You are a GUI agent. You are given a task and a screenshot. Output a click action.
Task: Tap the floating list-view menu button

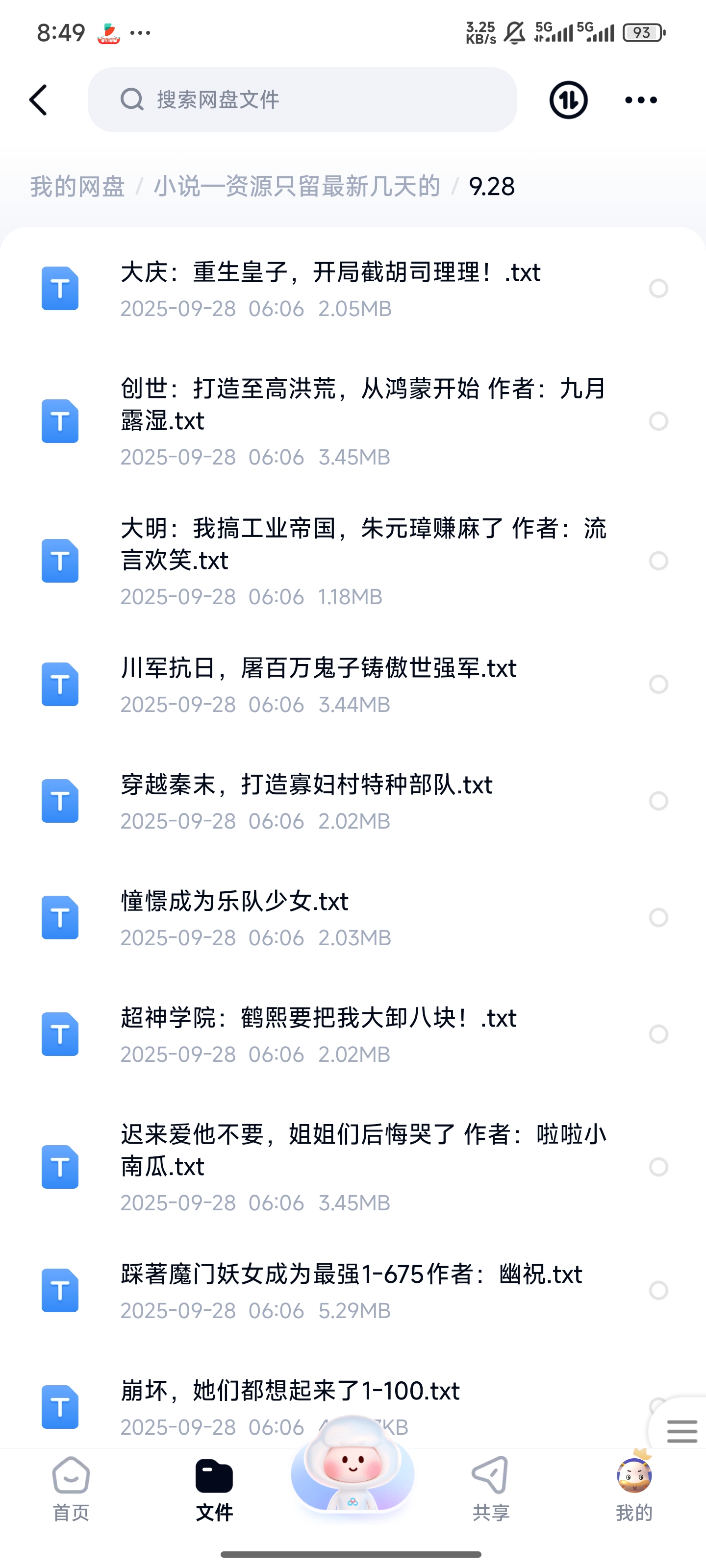point(681,1430)
